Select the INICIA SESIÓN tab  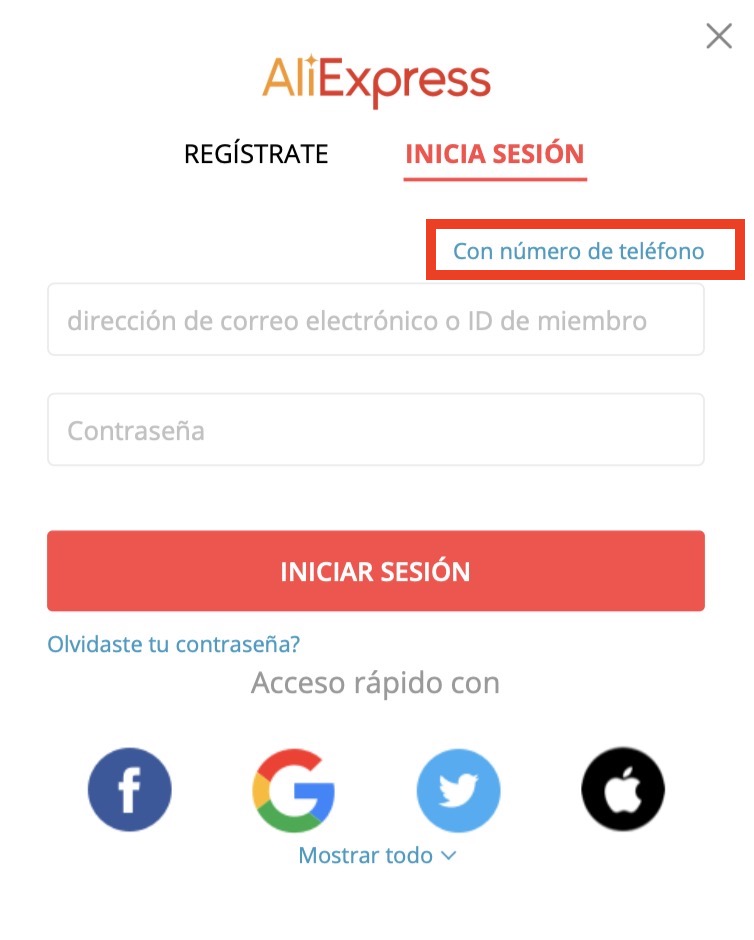pos(494,154)
